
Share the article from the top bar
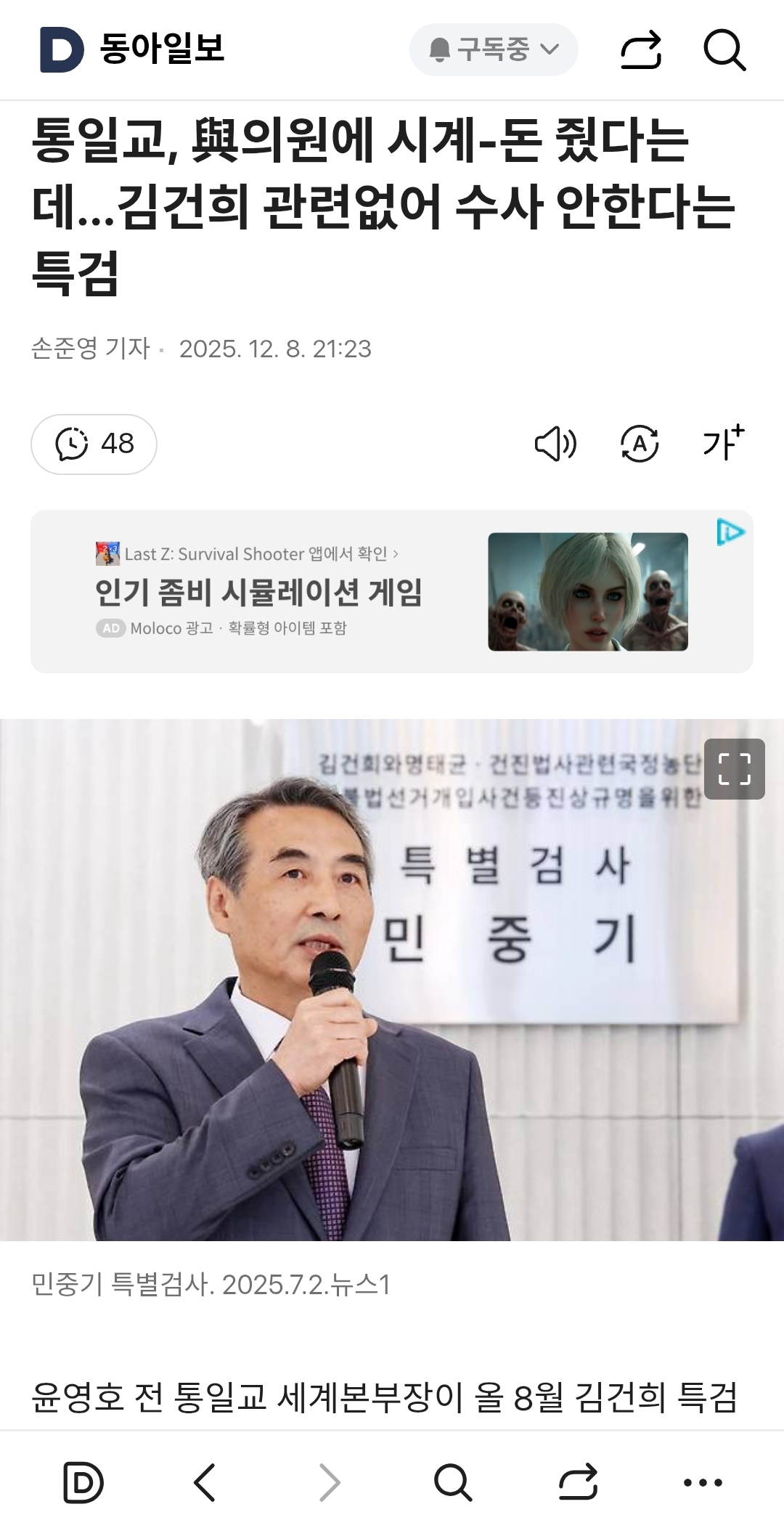[x=641, y=50]
